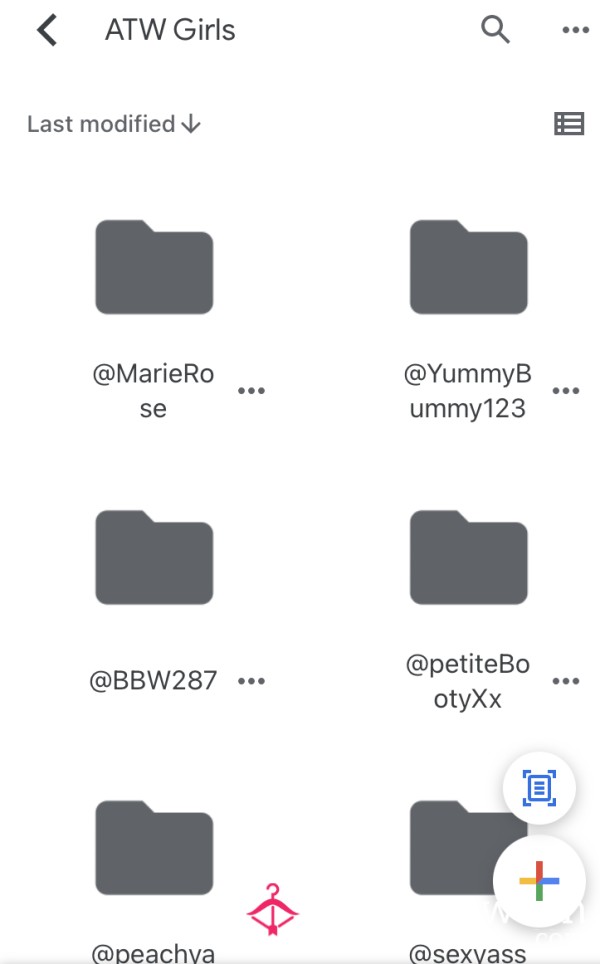Open the @YummyBummy123 folder

pyautogui.click(x=468, y=267)
